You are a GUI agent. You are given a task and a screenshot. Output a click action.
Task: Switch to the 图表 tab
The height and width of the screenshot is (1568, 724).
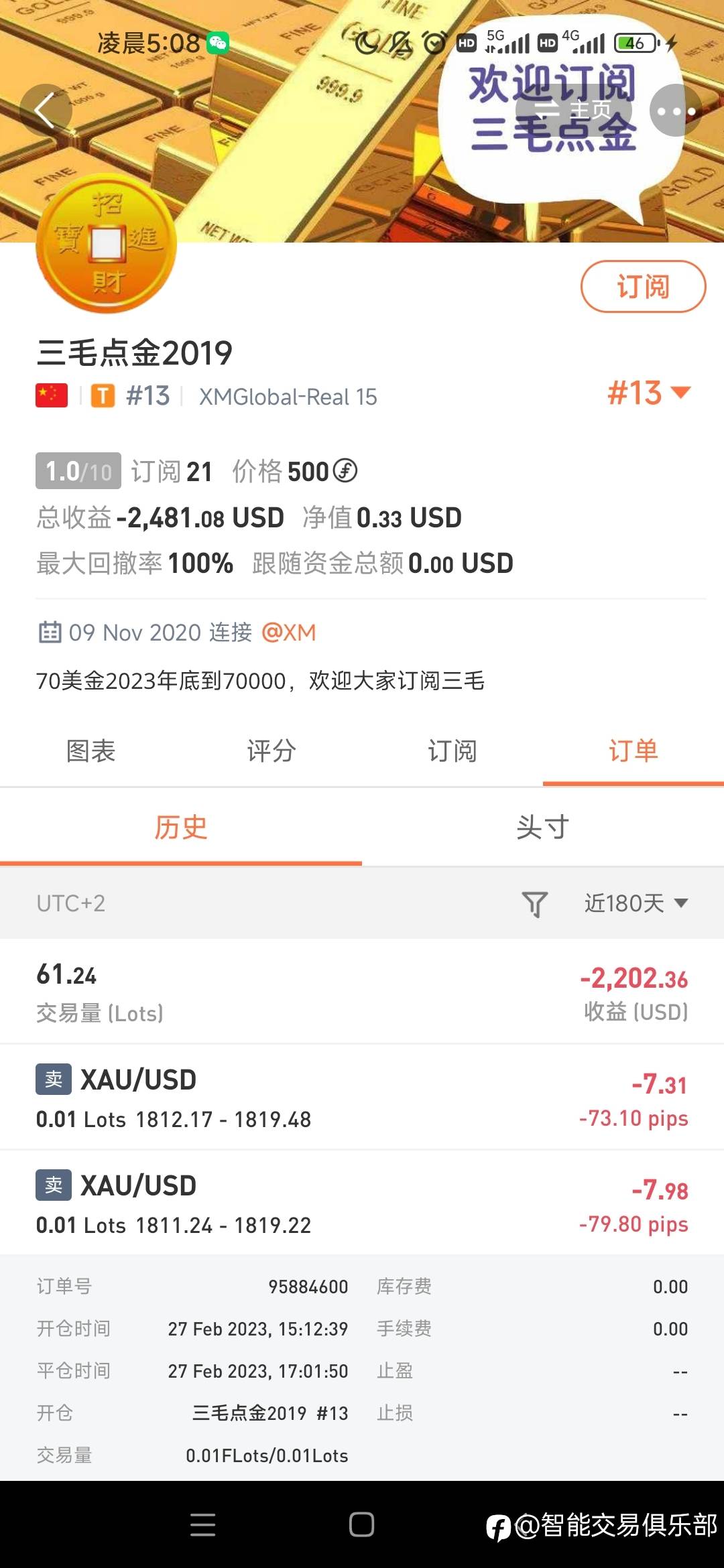pyautogui.click(x=90, y=751)
